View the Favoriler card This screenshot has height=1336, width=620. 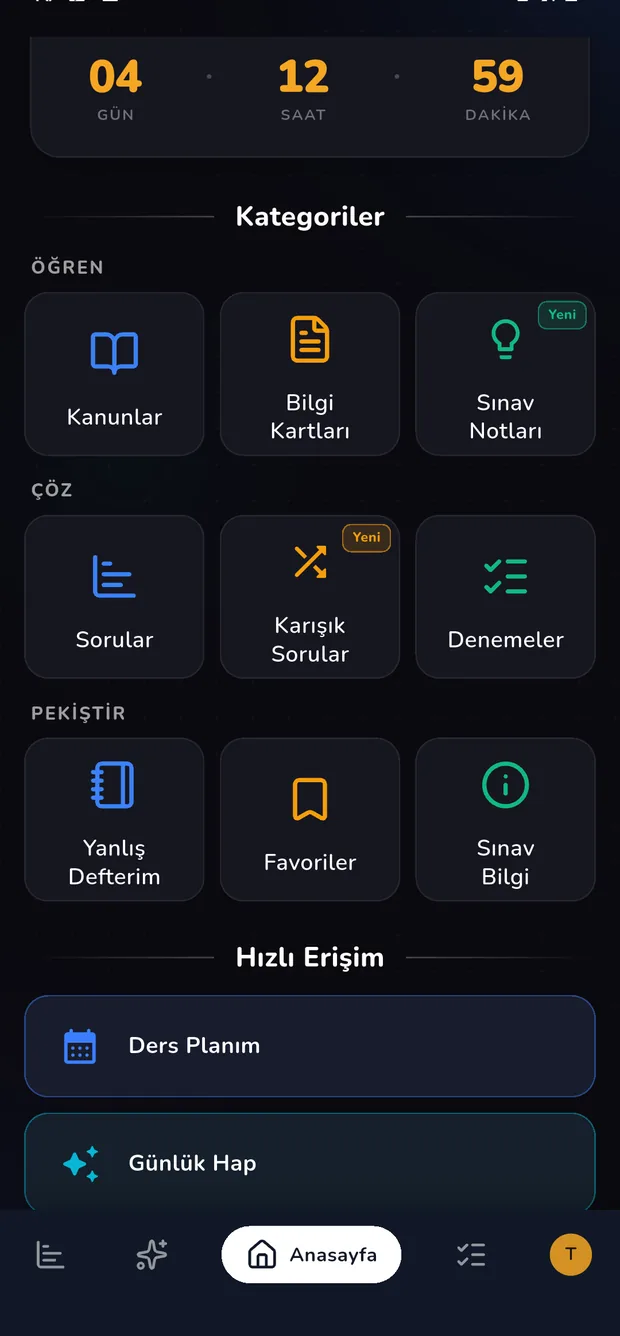tap(310, 820)
